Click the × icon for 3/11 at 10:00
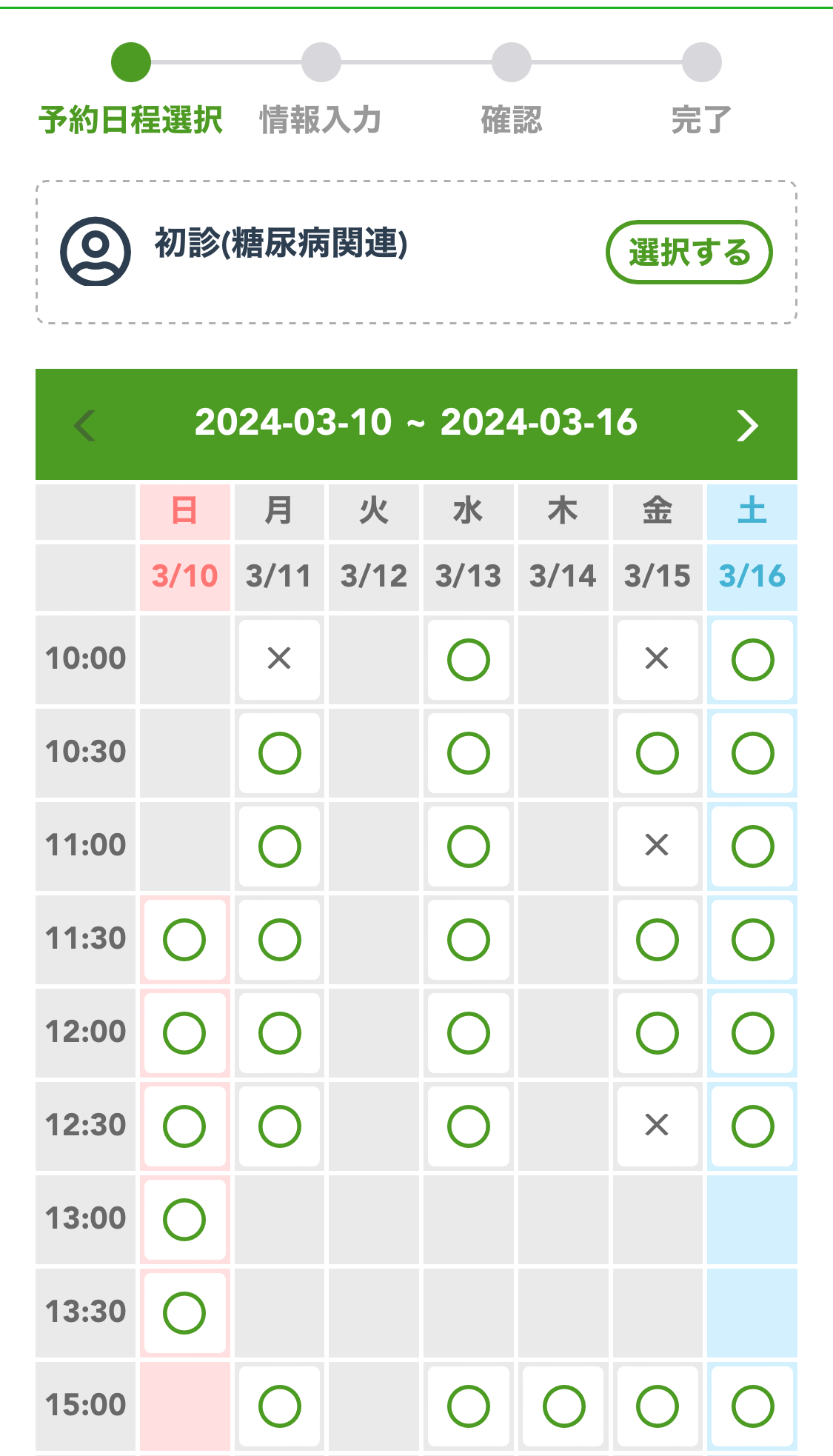This screenshot has width=833, height=1456. (278, 659)
